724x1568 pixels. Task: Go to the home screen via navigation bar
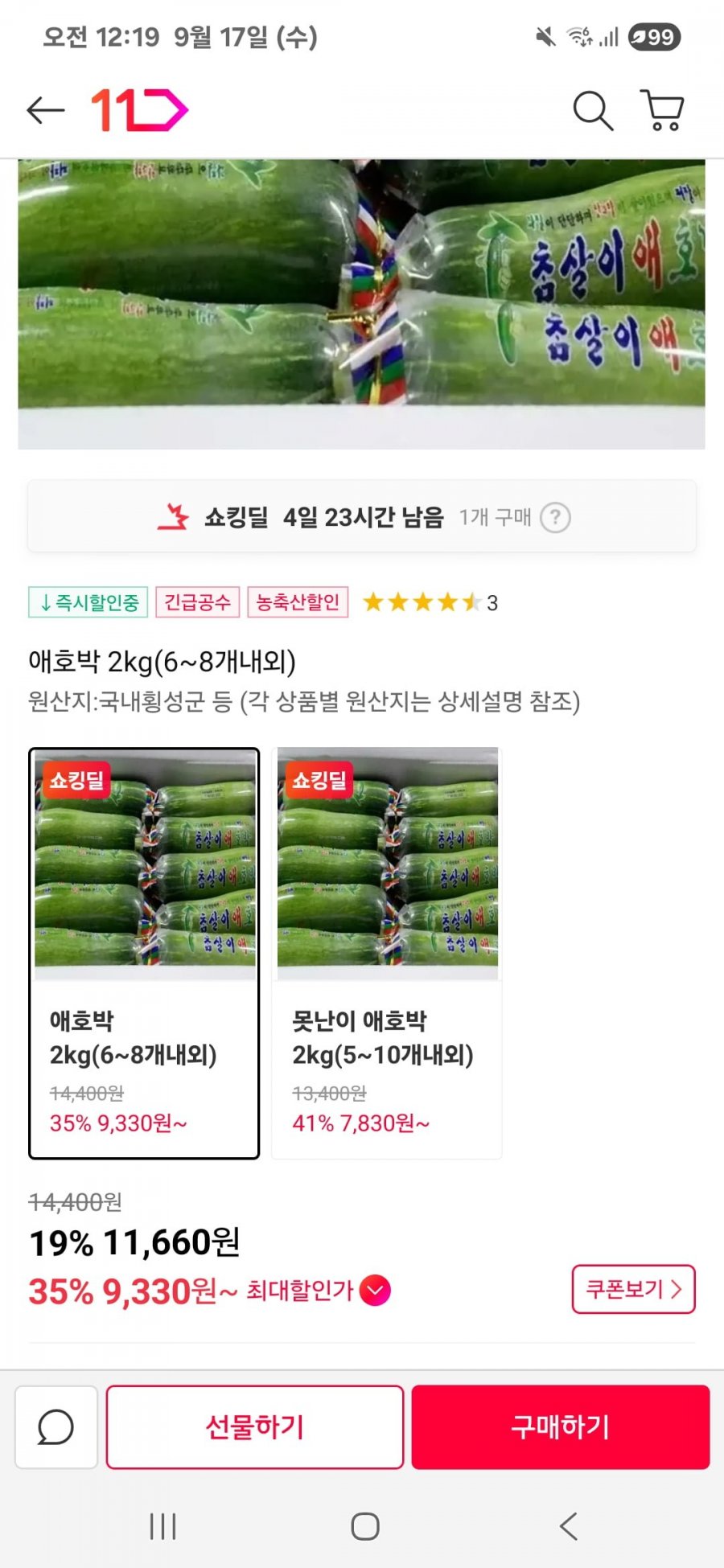pos(365,1526)
